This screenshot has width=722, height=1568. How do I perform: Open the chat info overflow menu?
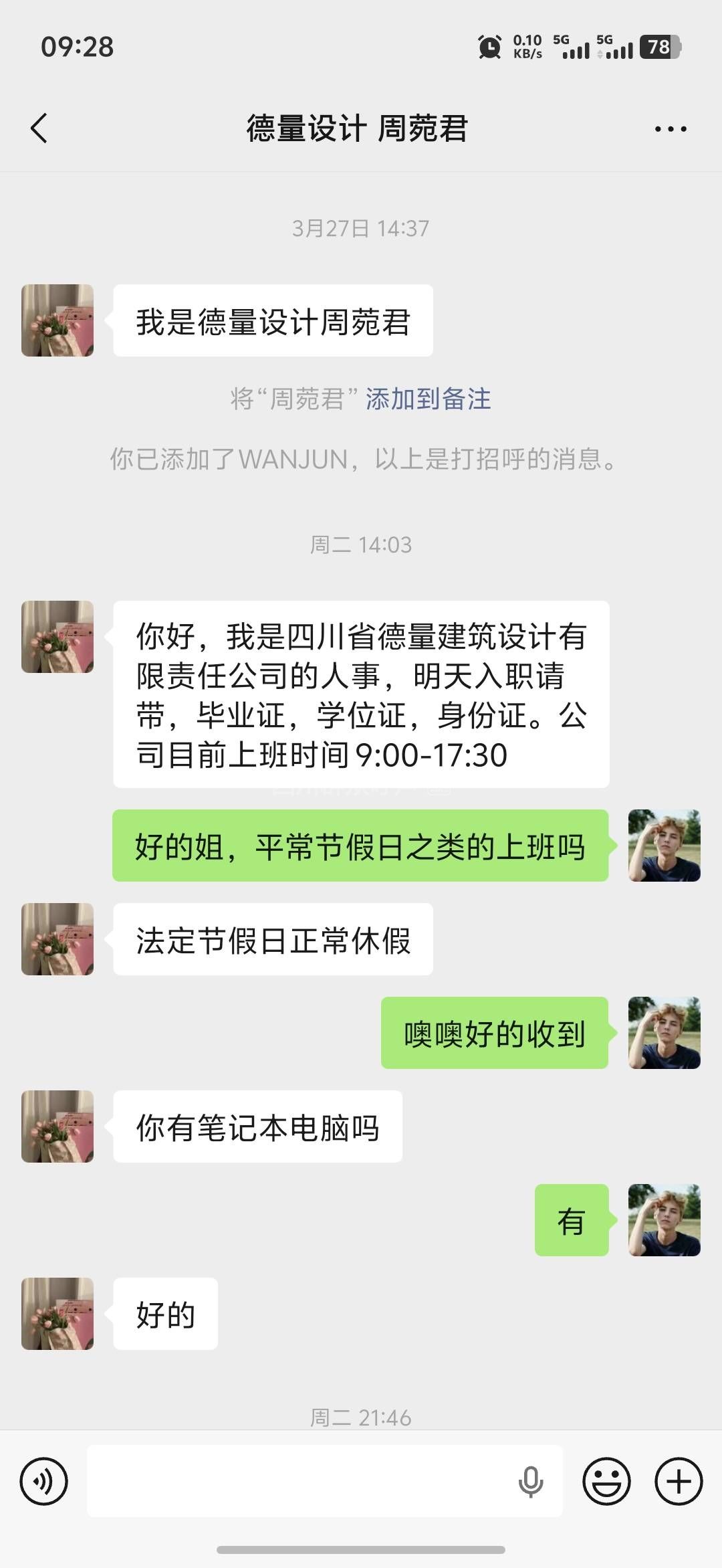[671, 128]
